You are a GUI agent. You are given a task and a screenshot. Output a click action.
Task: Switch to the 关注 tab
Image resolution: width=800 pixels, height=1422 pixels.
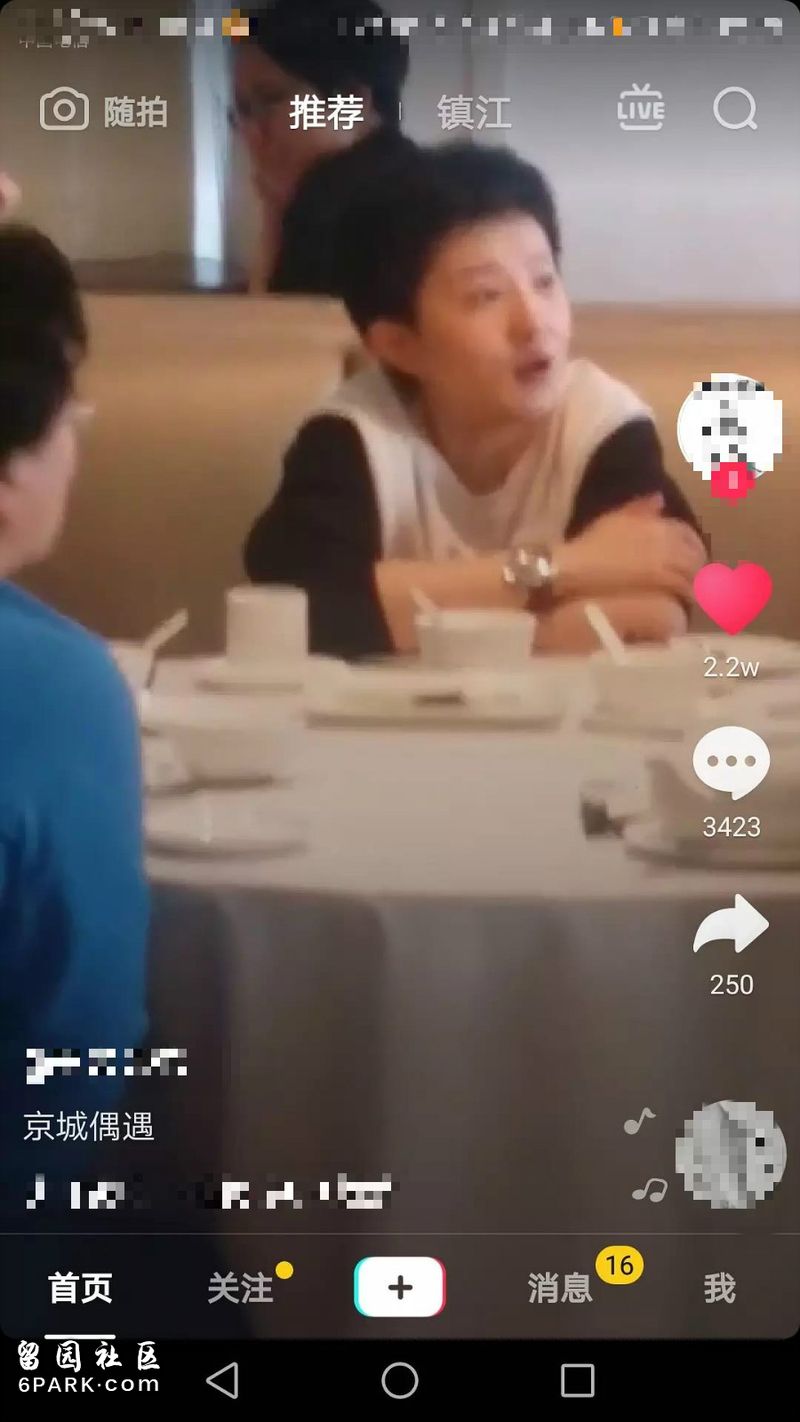click(240, 1288)
